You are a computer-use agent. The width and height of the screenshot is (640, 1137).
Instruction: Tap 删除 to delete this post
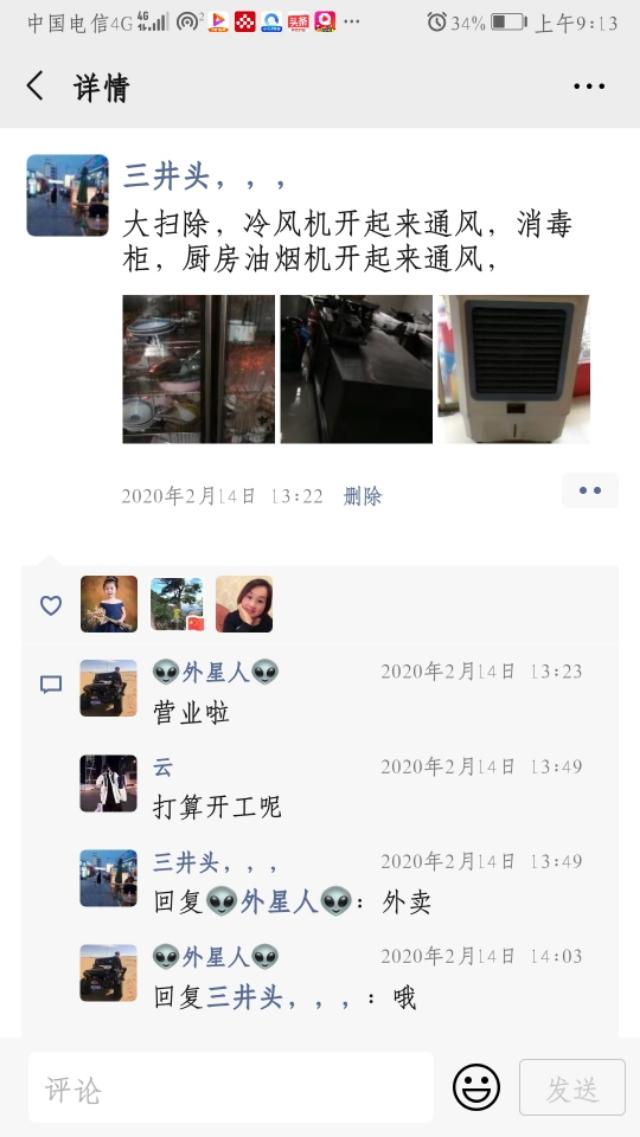coord(362,496)
